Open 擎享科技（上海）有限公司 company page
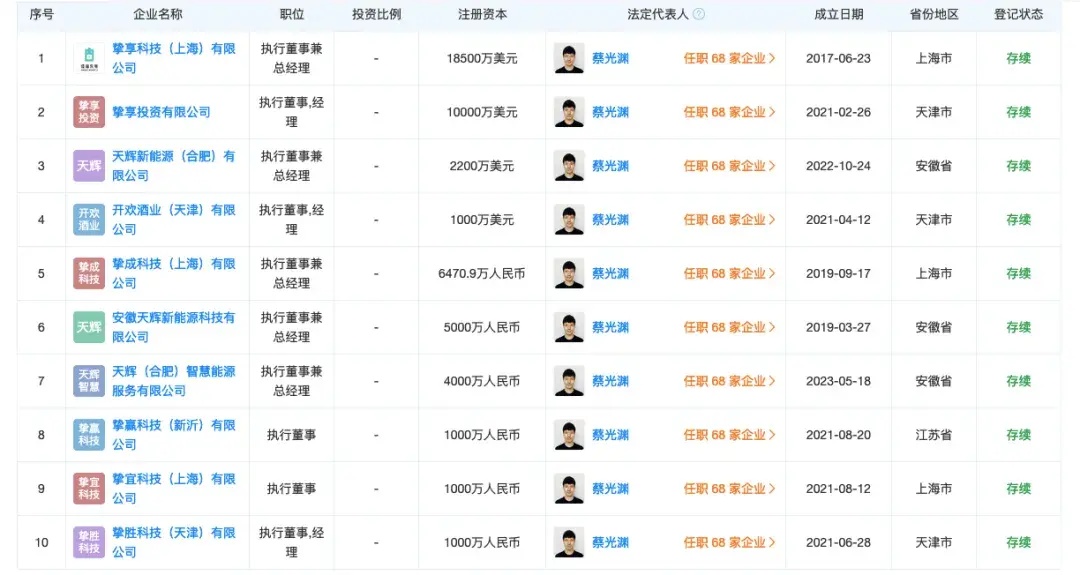The image size is (1080, 575). coord(173,49)
